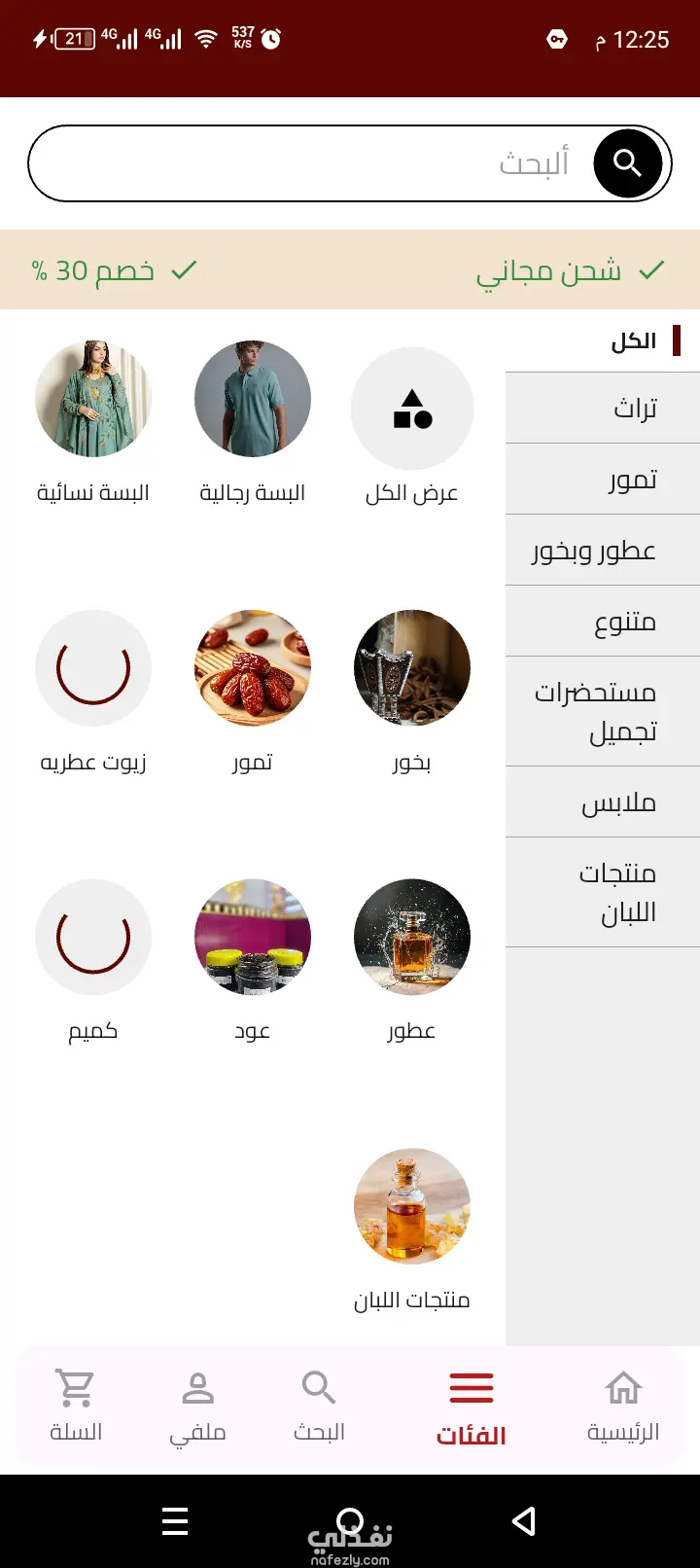Open the ملفي profile tab
The height and width of the screenshot is (1568, 700).
click(x=197, y=1407)
